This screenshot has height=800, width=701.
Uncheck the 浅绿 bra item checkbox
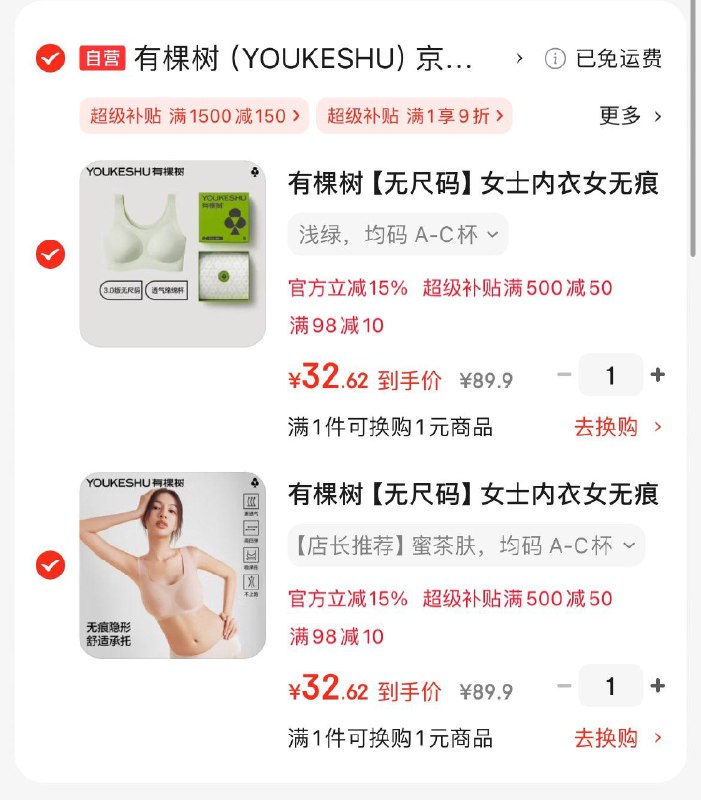(50, 254)
